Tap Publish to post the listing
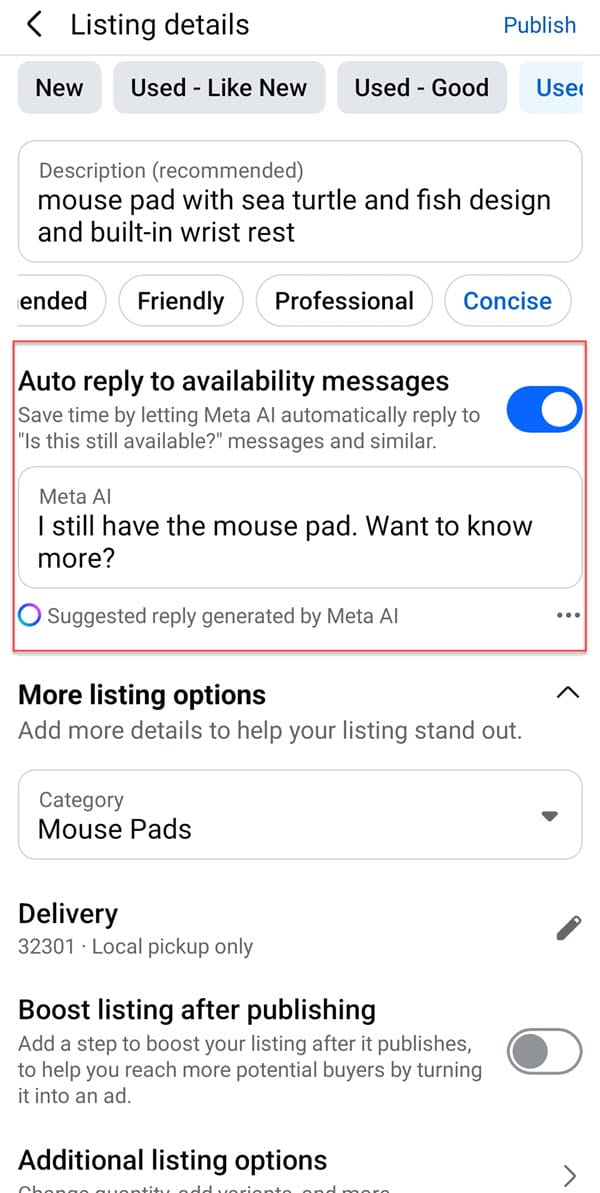 pos(540,25)
